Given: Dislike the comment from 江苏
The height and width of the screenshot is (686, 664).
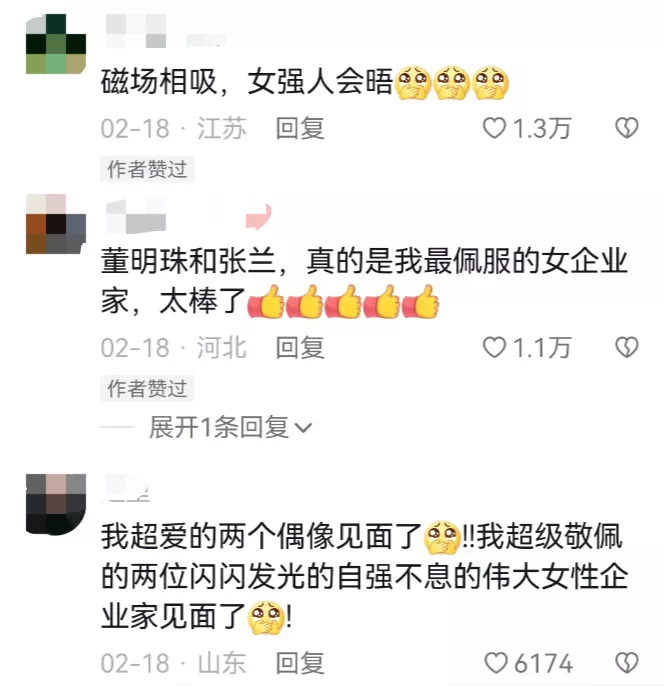Looking at the screenshot, I should point(626,128).
